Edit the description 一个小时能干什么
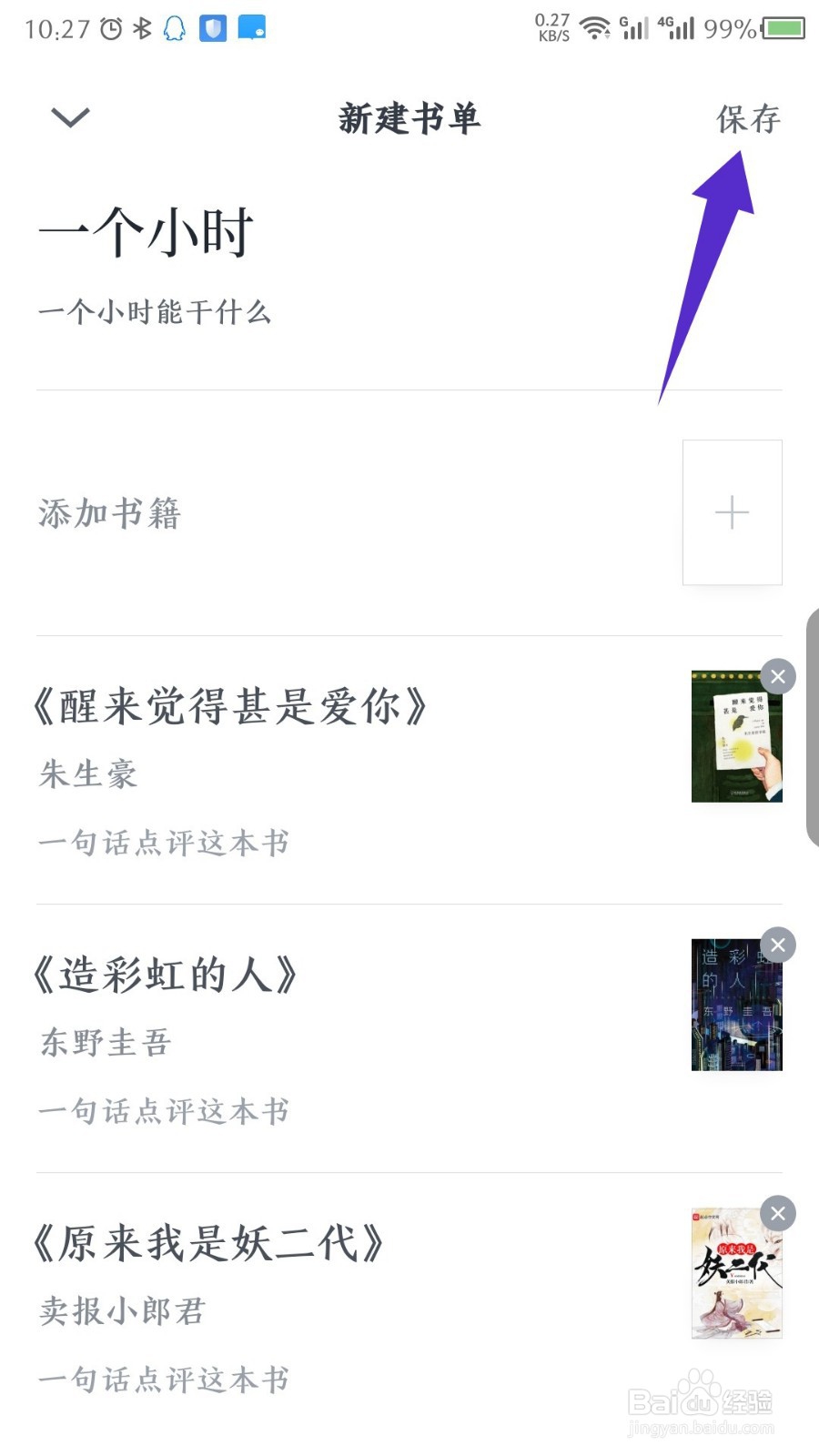This screenshot has height=1456, width=819. pyautogui.click(x=155, y=312)
